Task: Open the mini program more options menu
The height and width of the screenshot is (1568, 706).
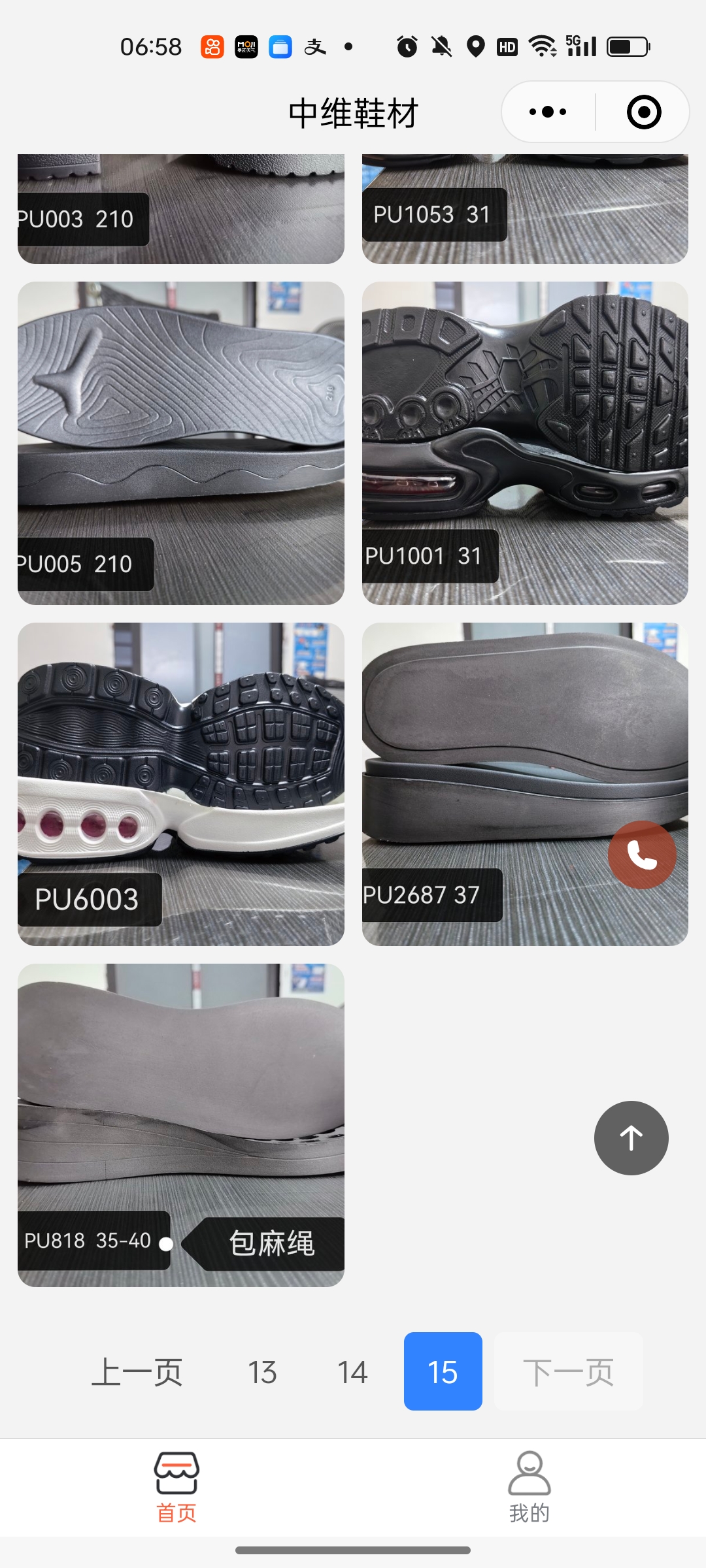Action: tap(548, 112)
